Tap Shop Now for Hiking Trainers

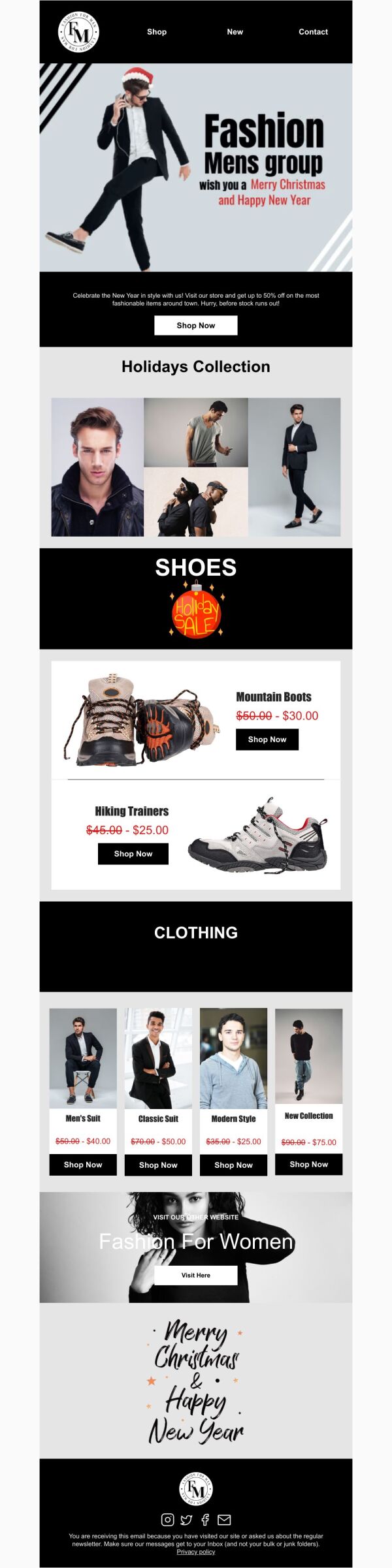[x=133, y=853]
